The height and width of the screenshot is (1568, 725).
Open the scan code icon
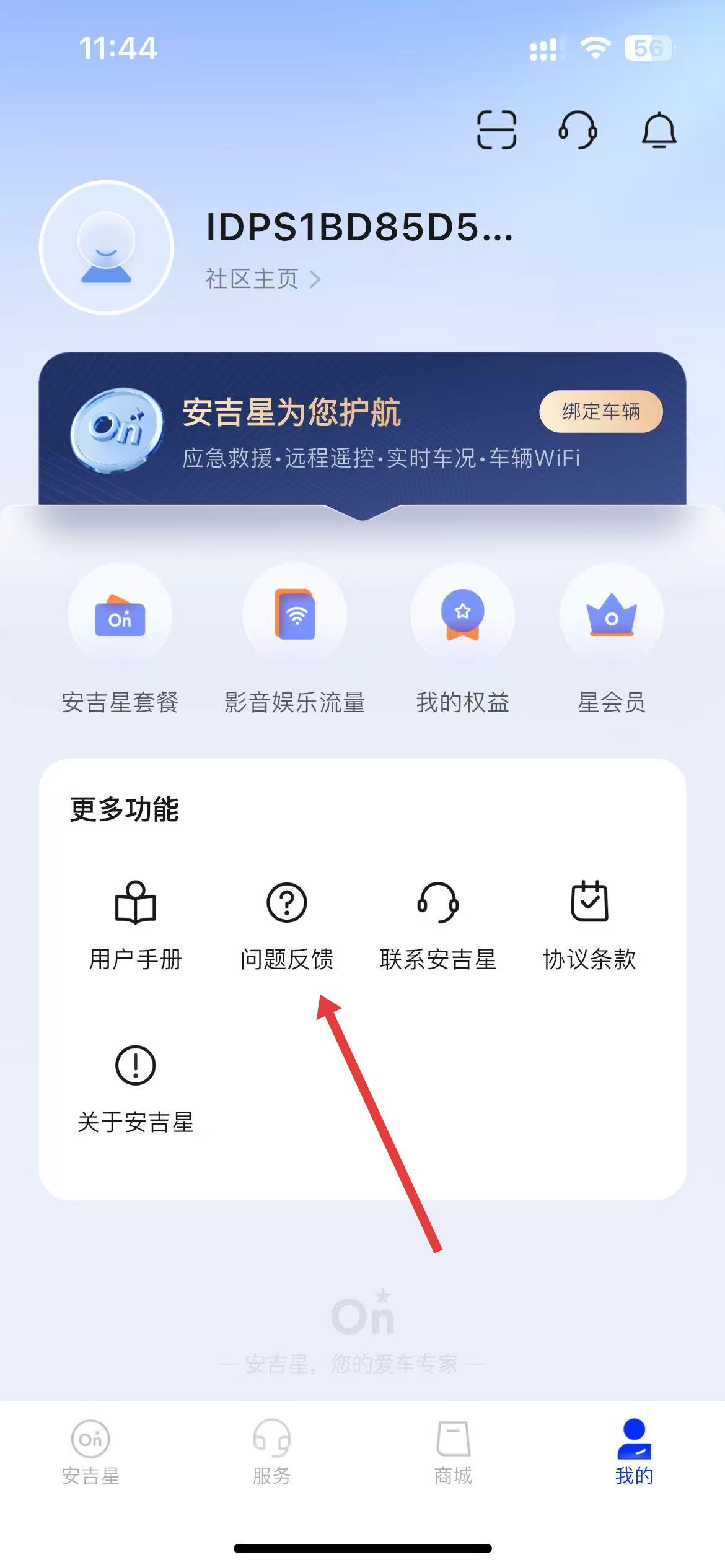coord(496,130)
